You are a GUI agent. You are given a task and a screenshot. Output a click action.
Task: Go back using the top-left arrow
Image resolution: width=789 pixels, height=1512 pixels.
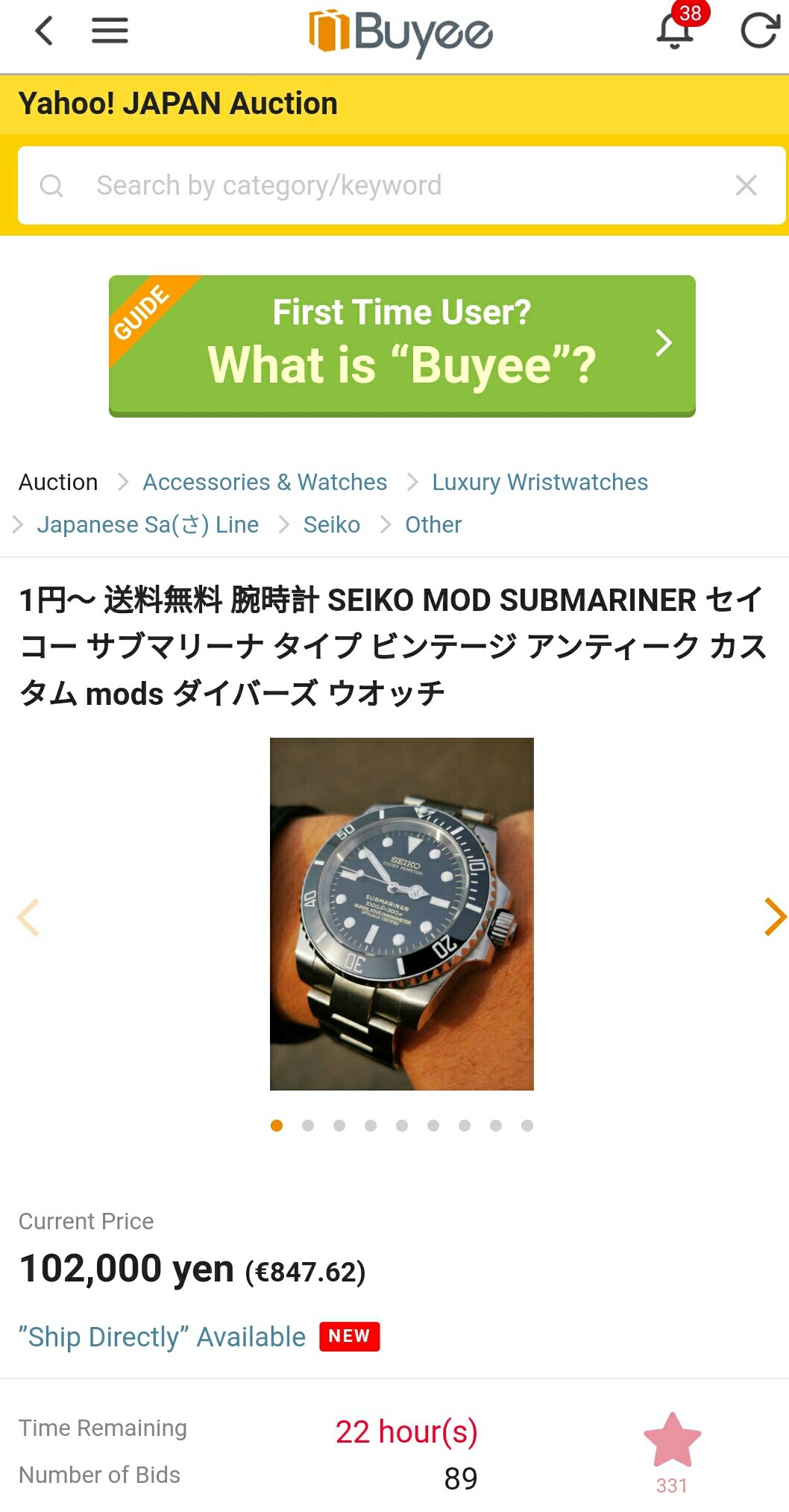tap(44, 31)
